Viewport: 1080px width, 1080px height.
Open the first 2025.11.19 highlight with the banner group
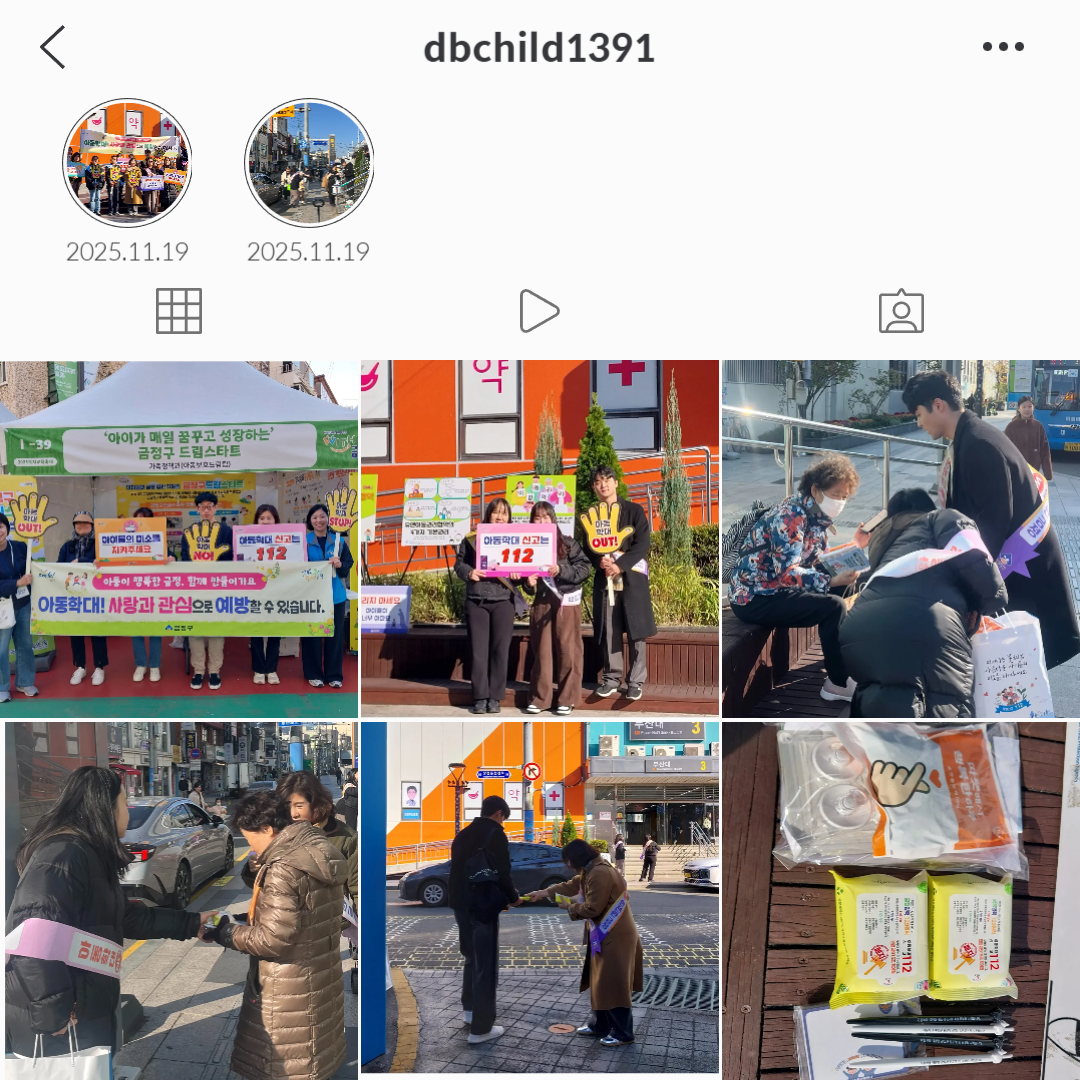click(x=127, y=163)
